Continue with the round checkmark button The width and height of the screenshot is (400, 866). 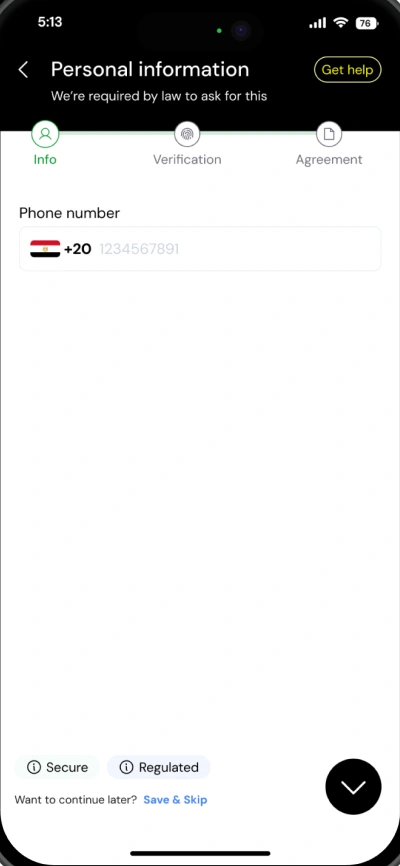pos(354,787)
